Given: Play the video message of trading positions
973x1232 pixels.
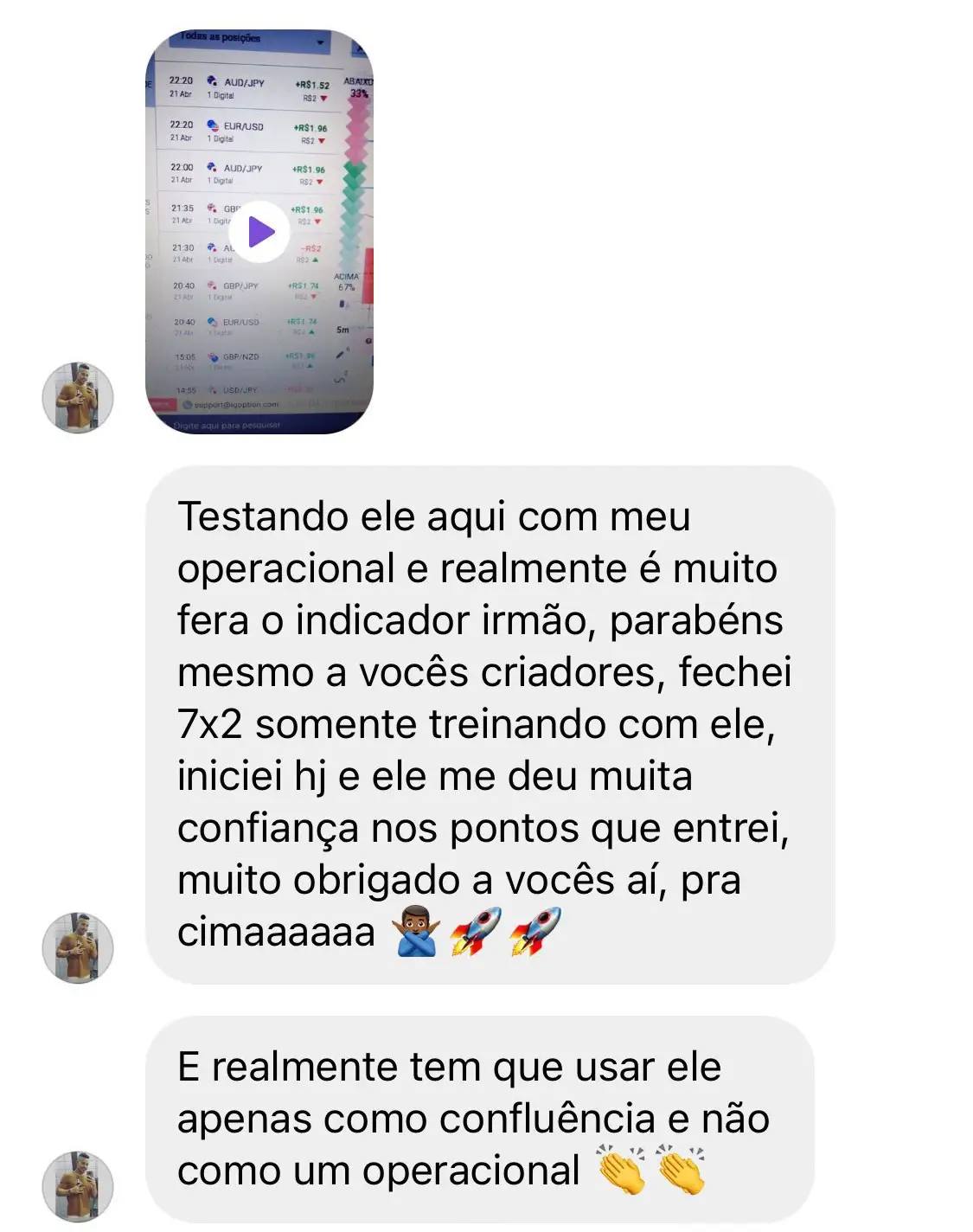Looking at the screenshot, I should 259,232.
